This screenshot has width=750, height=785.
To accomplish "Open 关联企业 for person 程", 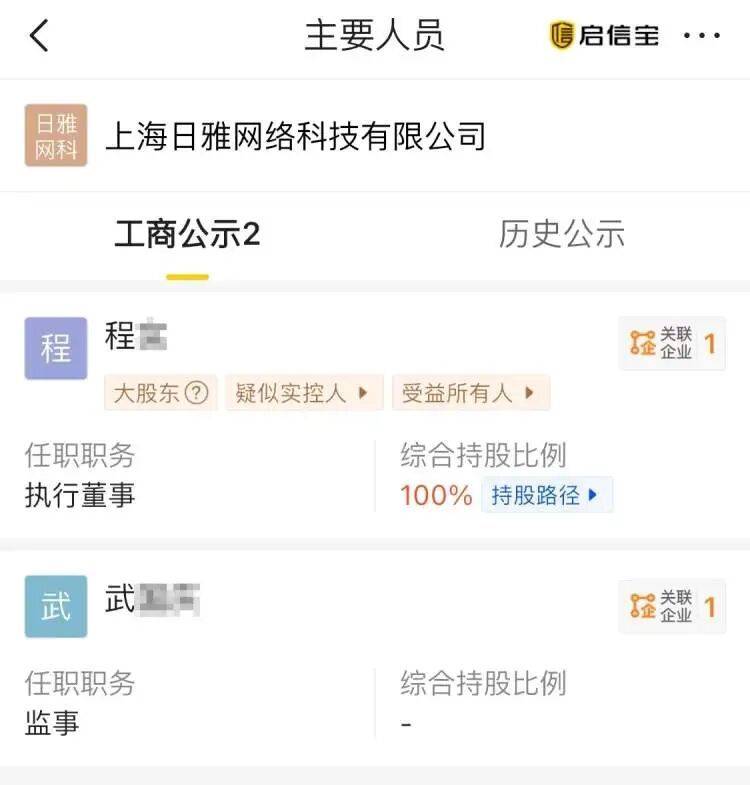I will pos(672,343).
